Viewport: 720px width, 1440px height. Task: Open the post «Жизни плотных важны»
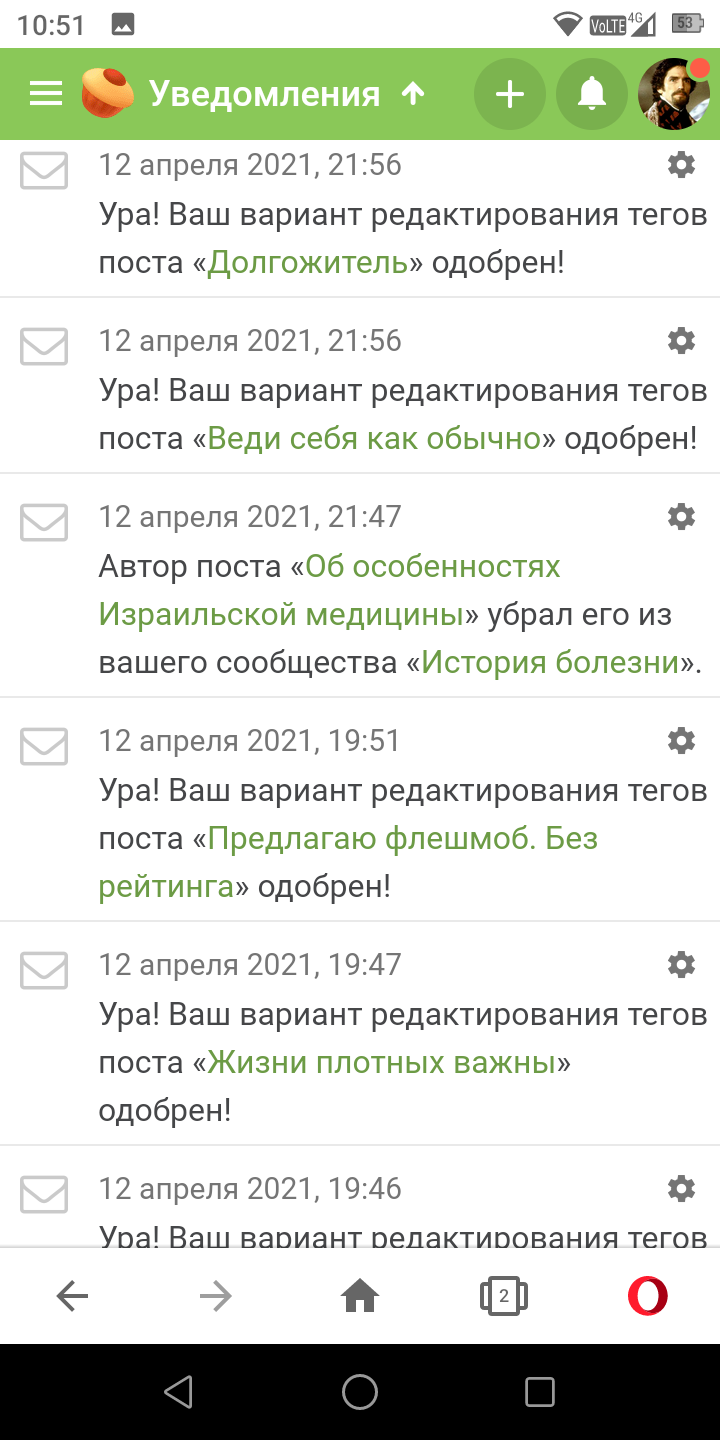tap(381, 1062)
